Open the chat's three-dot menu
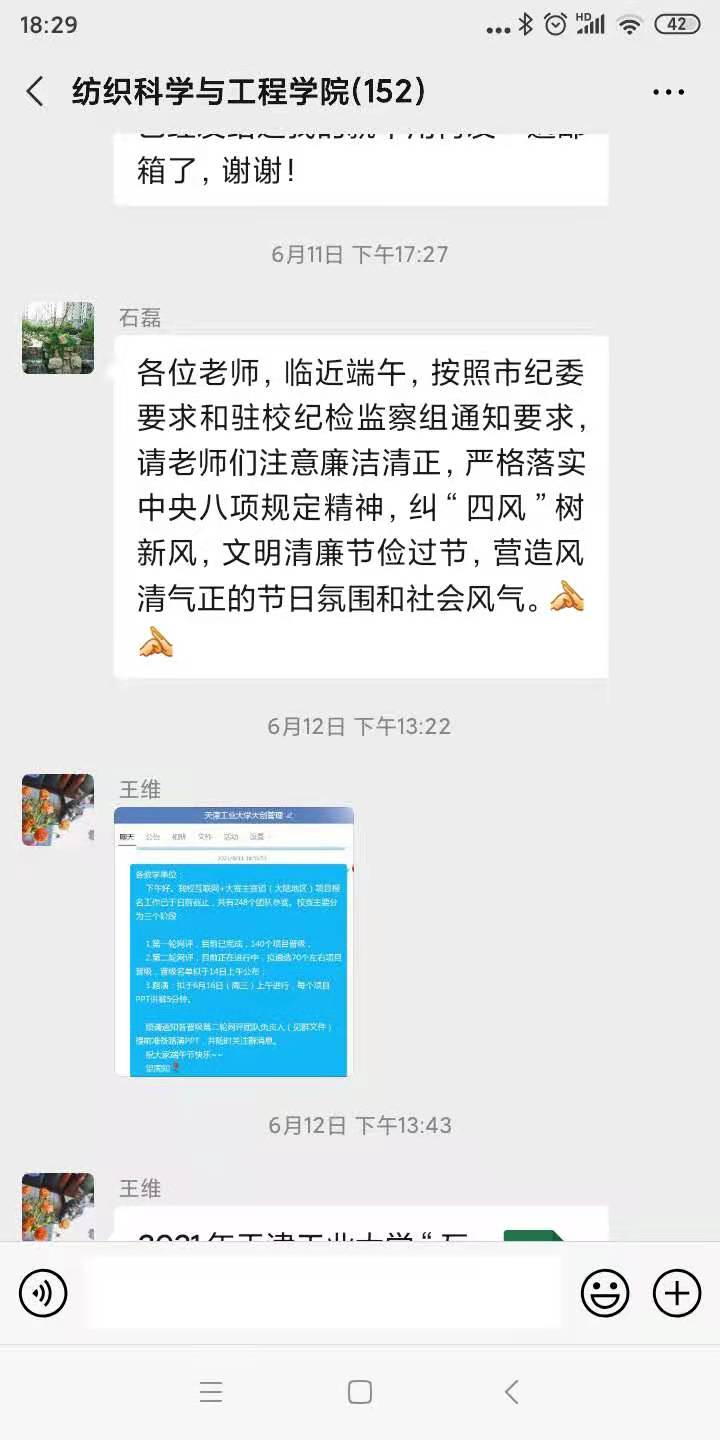 coord(668,92)
